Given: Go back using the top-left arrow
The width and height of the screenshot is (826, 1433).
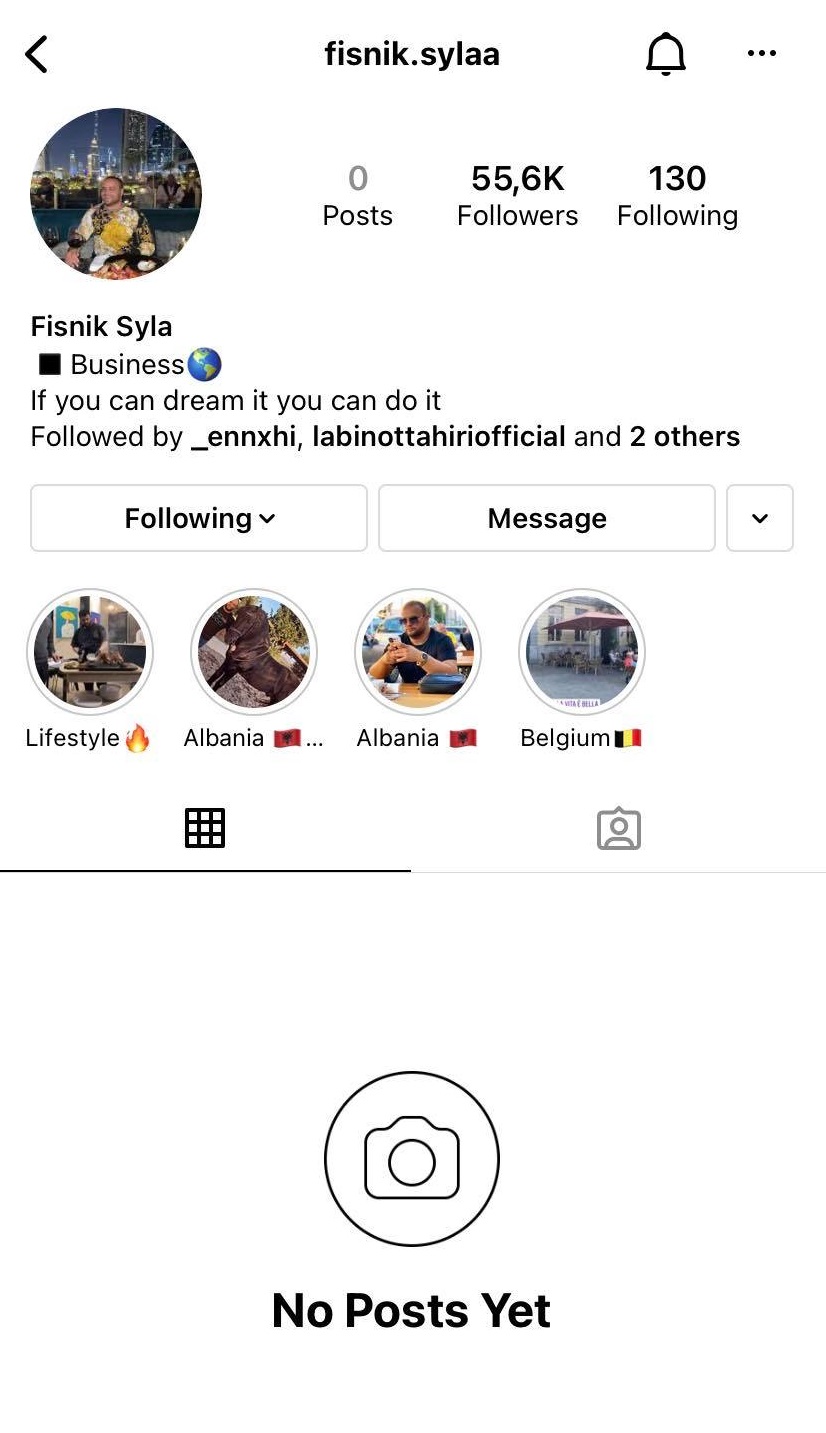Looking at the screenshot, I should (36, 54).
